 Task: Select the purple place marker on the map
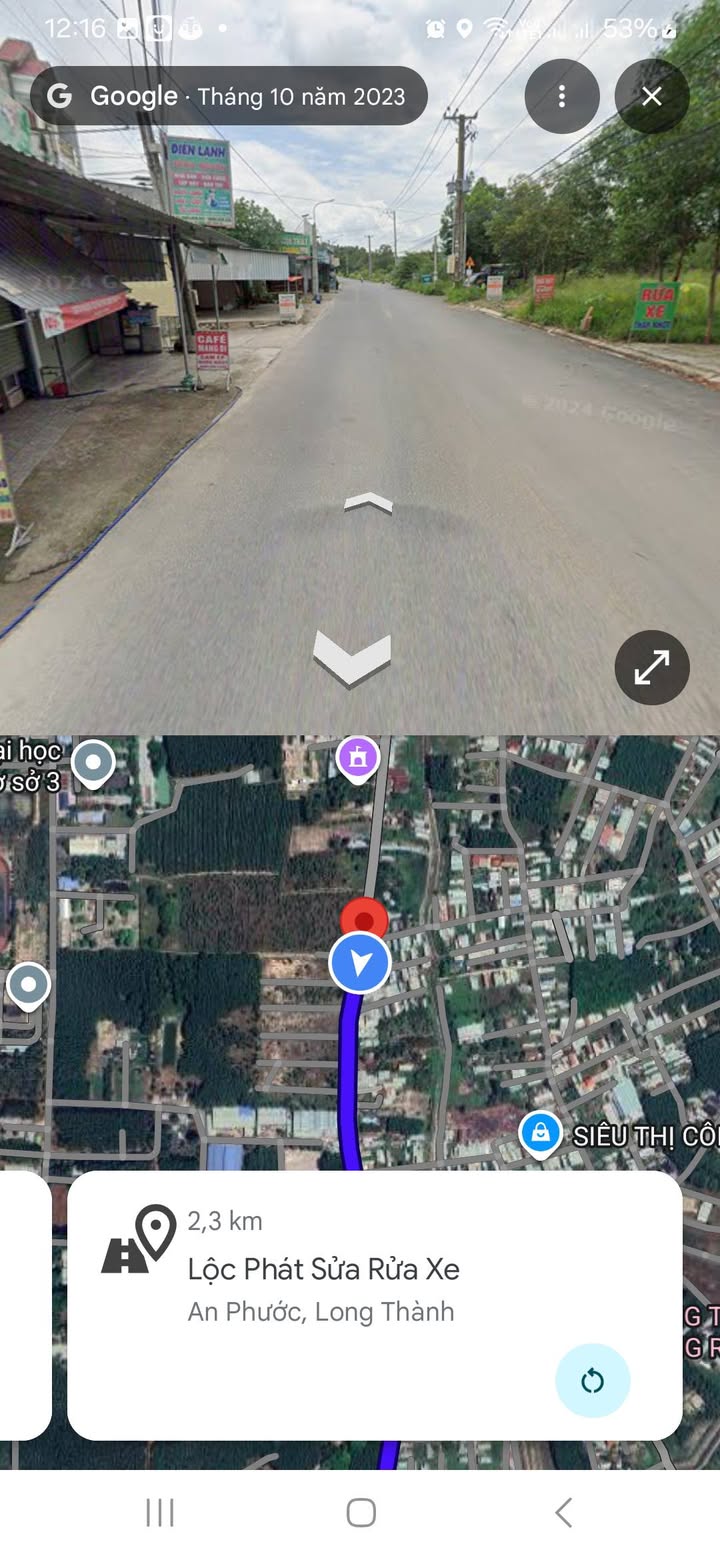358,757
